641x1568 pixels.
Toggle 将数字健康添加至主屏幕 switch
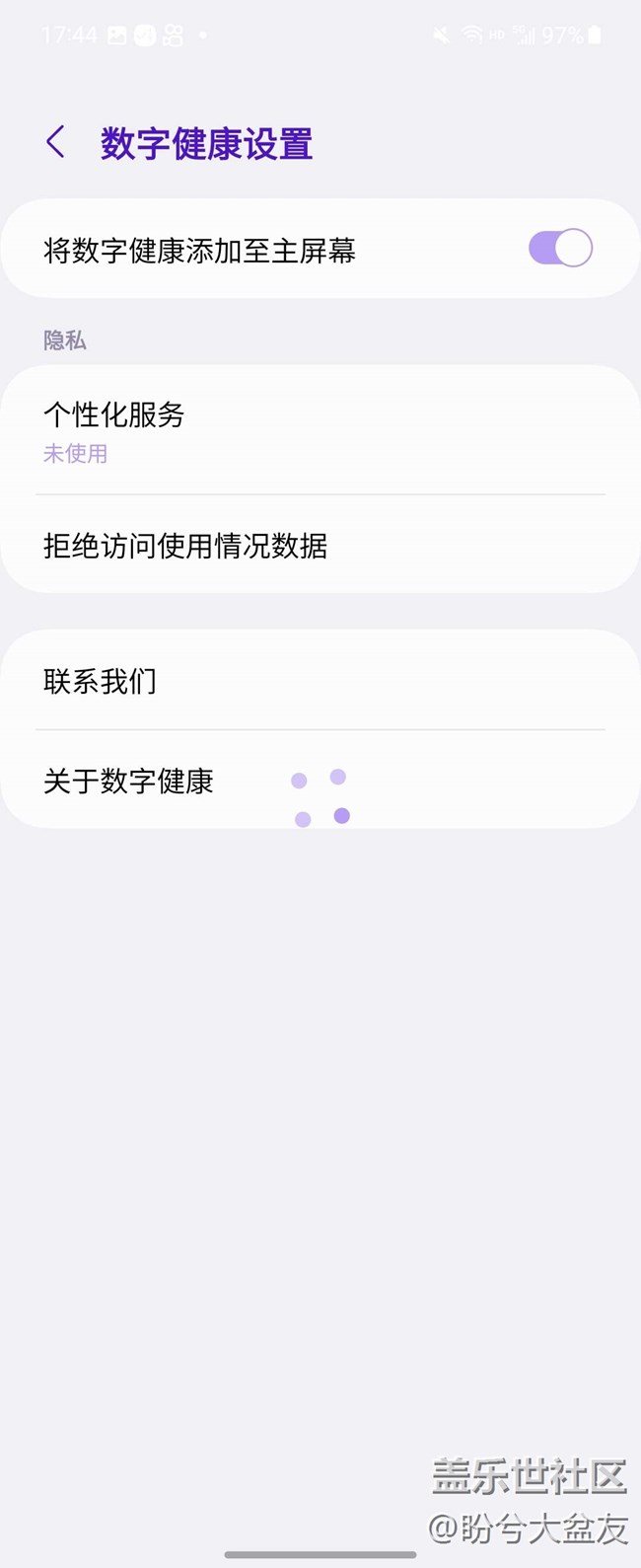pyautogui.click(x=560, y=248)
